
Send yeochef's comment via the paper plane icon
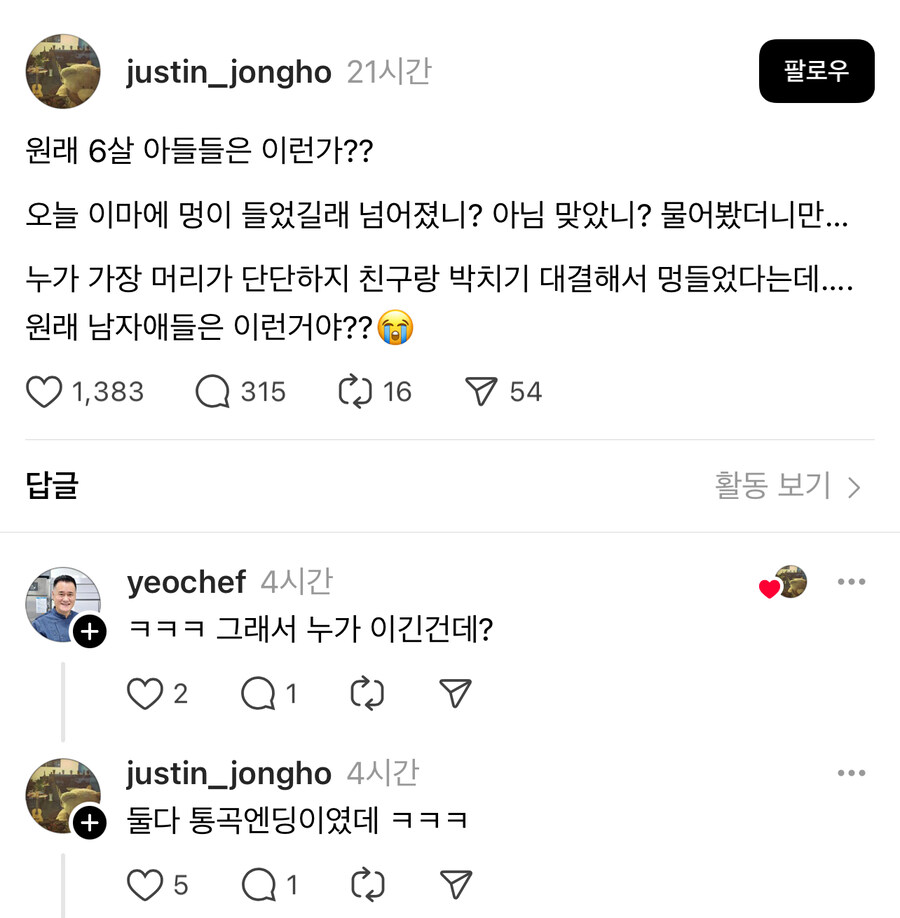pos(454,693)
